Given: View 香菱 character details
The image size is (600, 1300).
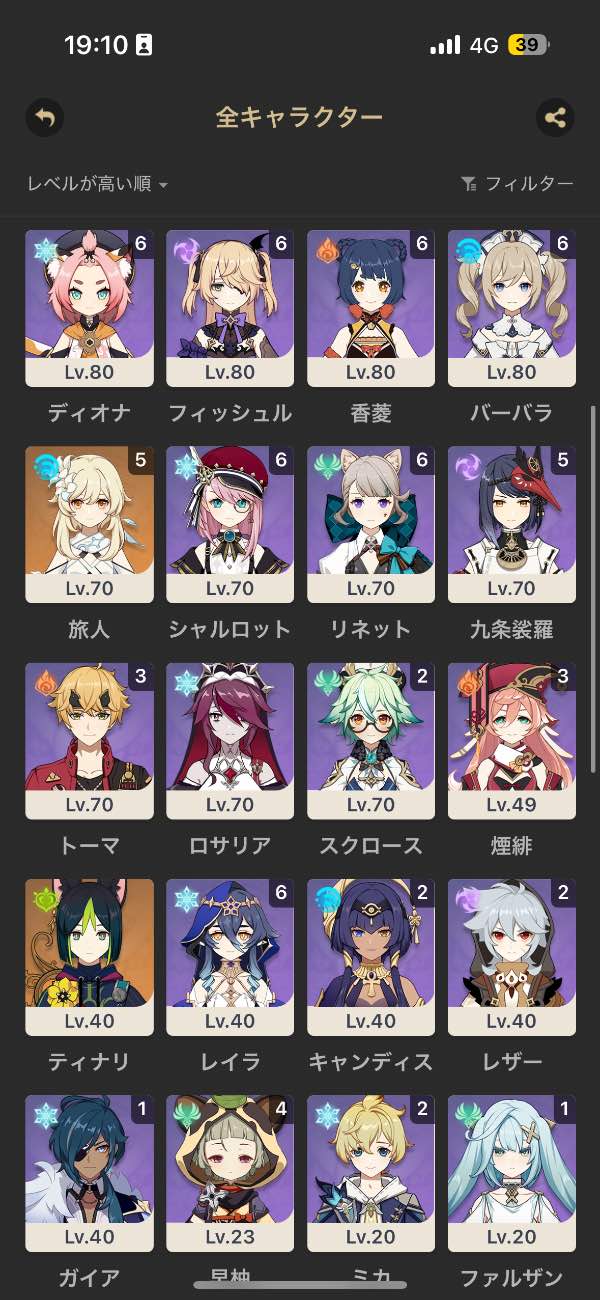Looking at the screenshot, I should 371,308.
